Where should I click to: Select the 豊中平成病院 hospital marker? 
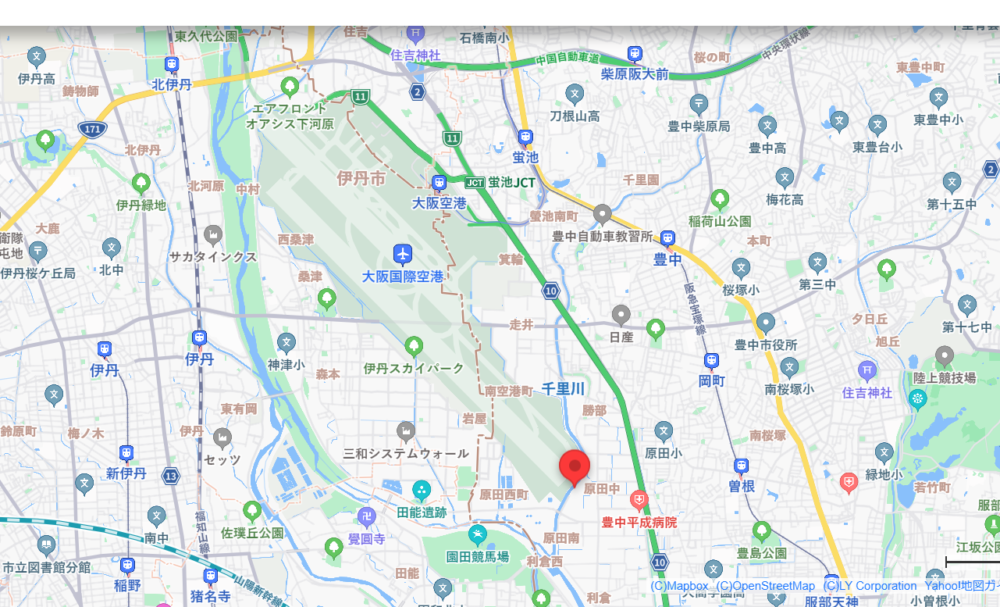[639, 501]
